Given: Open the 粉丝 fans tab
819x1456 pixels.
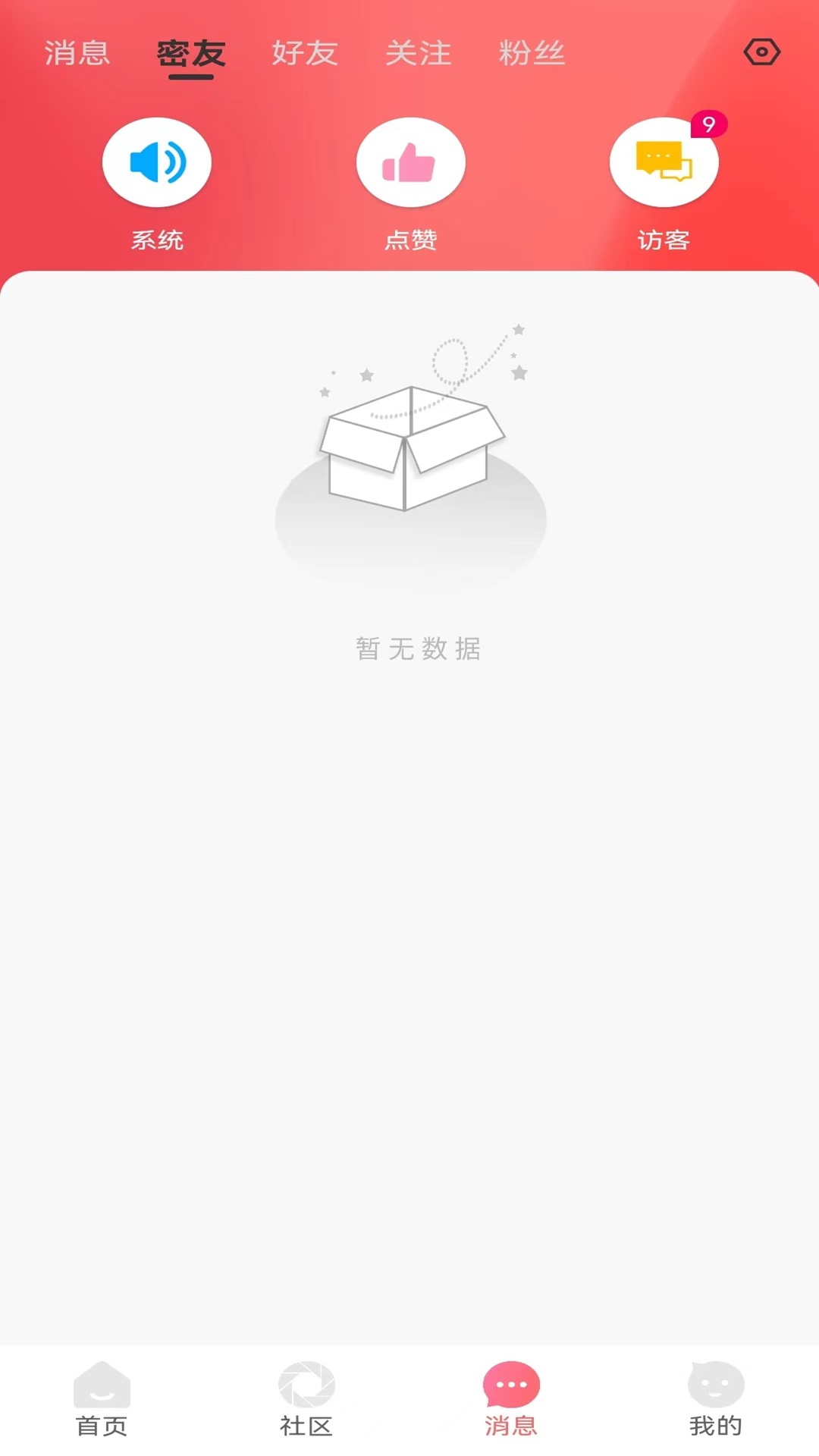Looking at the screenshot, I should point(532,53).
